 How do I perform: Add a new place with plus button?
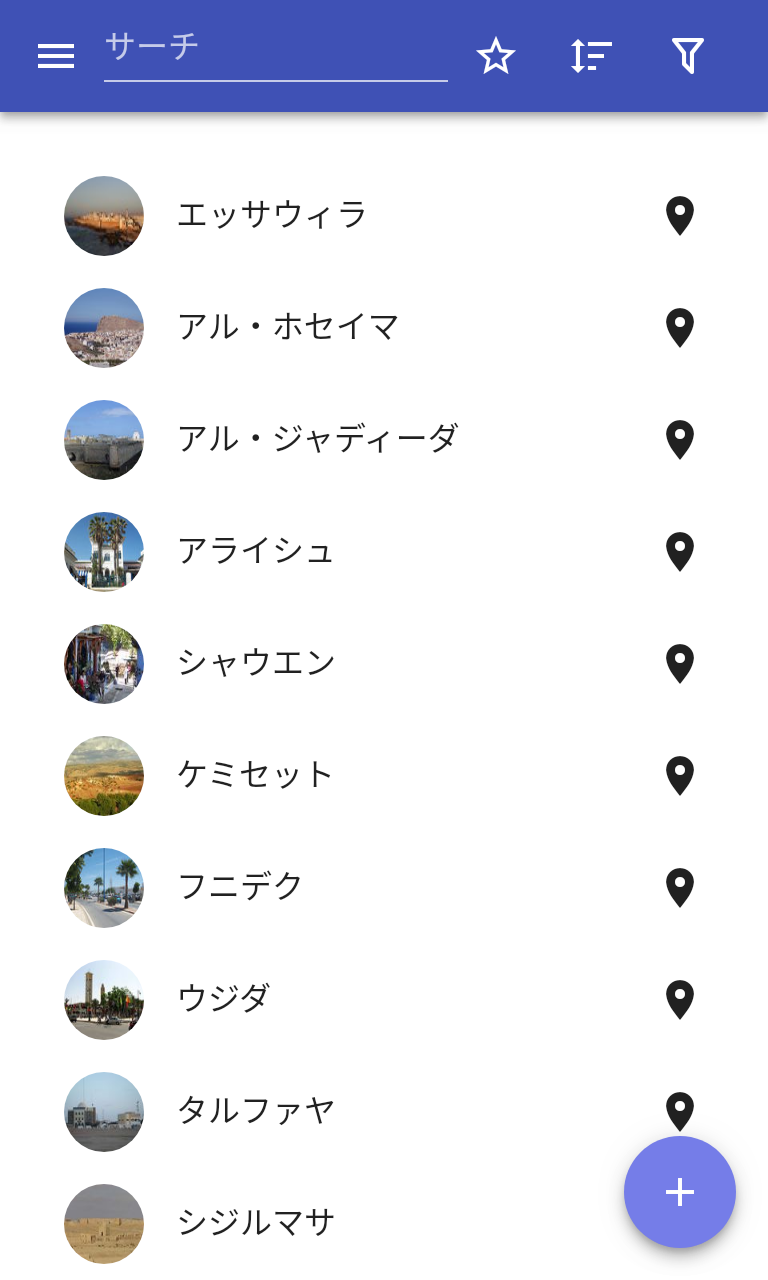[680, 1192]
